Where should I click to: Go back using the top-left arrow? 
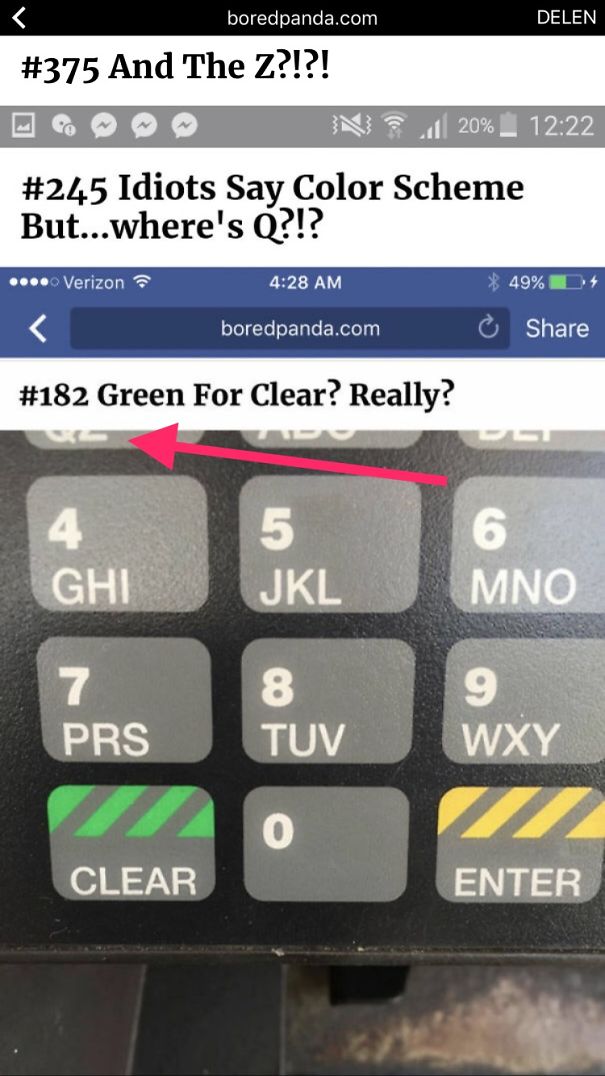coord(19,17)
